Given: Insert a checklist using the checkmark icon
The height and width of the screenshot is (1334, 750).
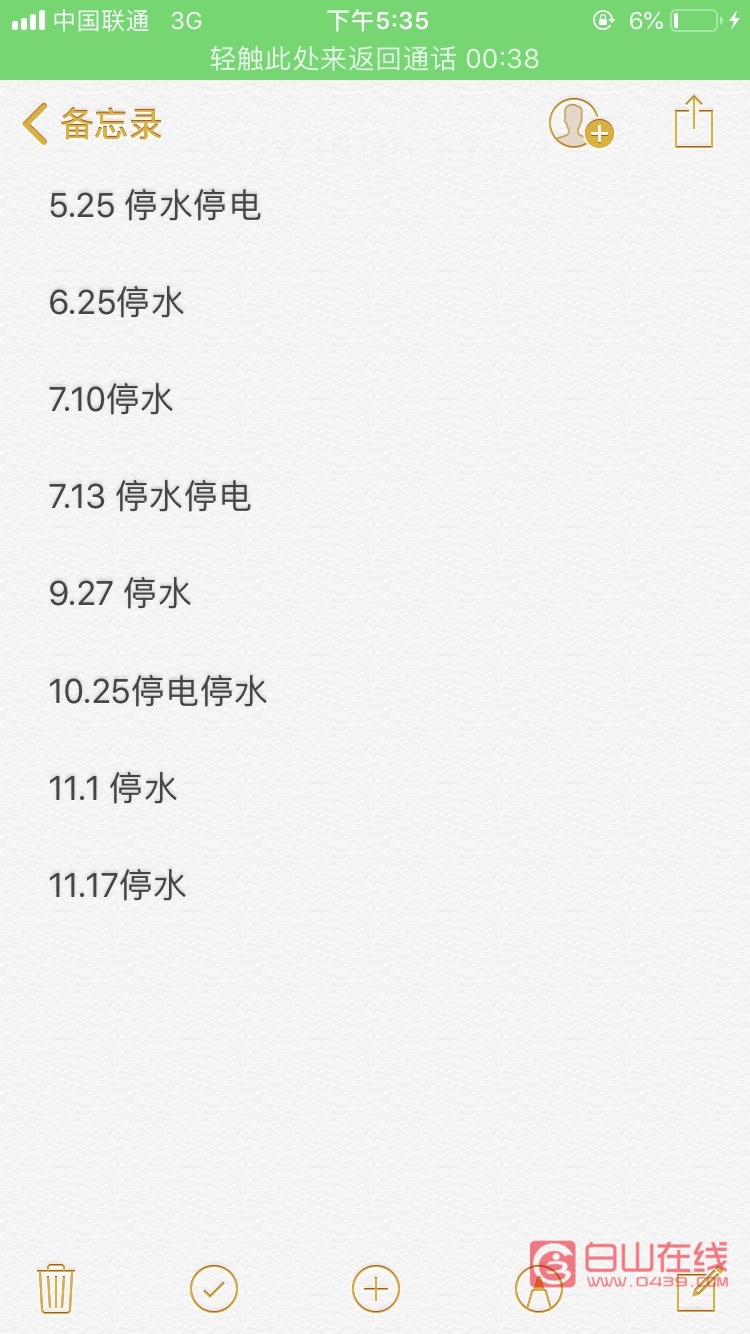Looking at the screenshot, I should [214, 1288].
